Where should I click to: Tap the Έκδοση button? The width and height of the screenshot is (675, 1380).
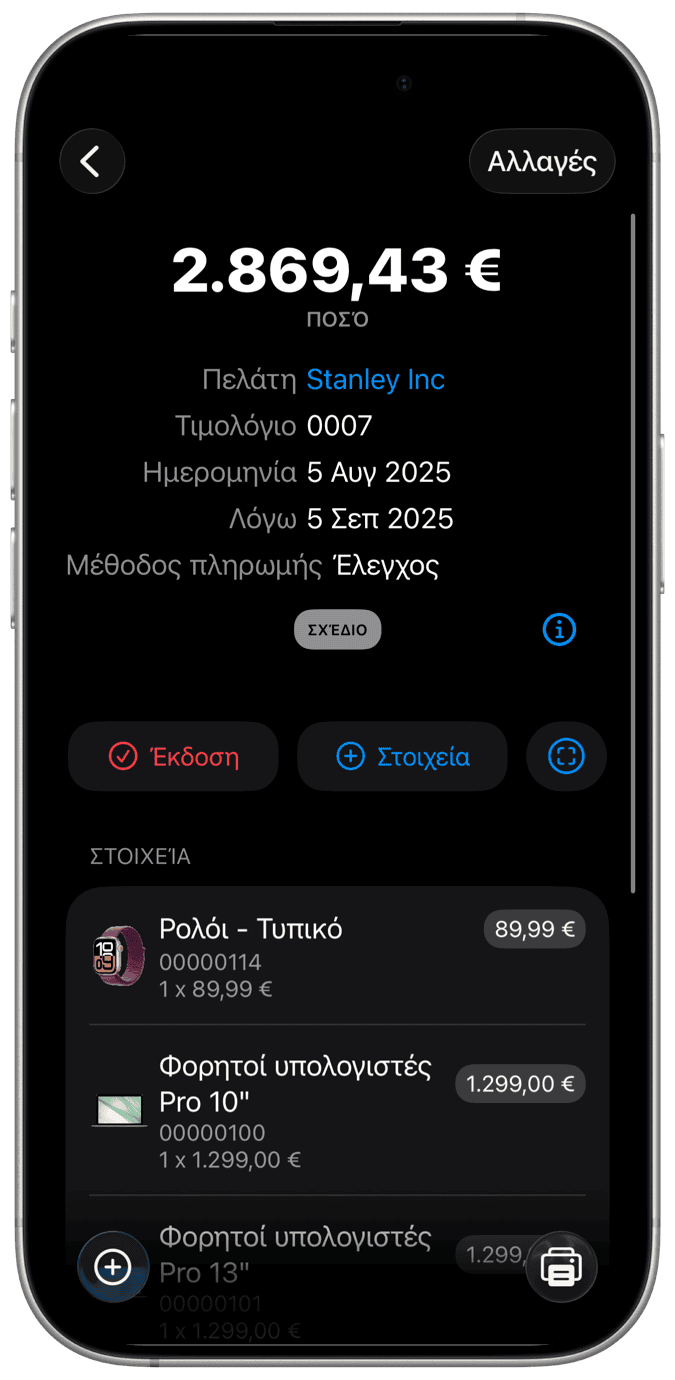[x=173, y=757]
